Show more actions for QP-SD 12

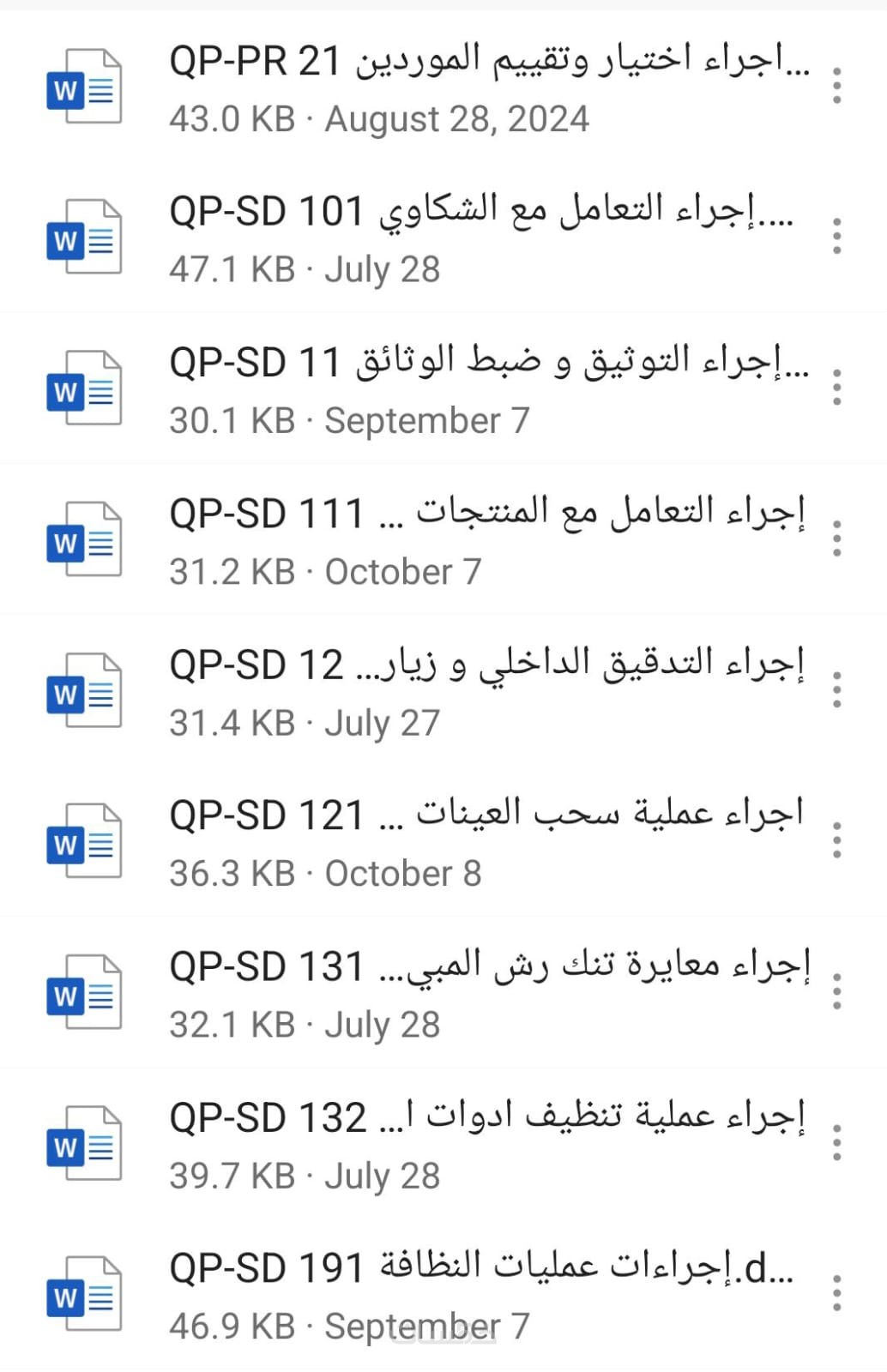pos(836,690)
